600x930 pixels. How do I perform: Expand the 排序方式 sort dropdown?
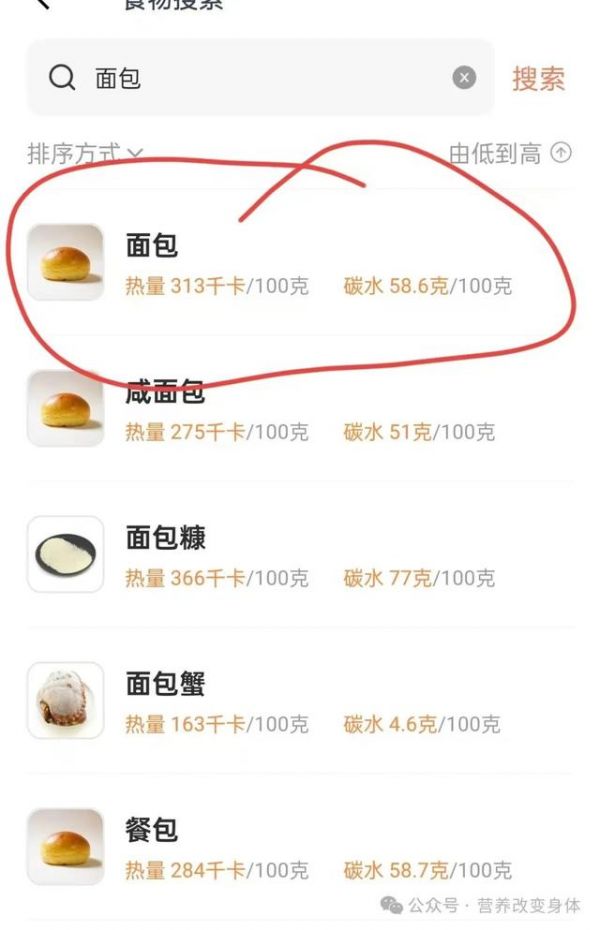tap(85, 154)
